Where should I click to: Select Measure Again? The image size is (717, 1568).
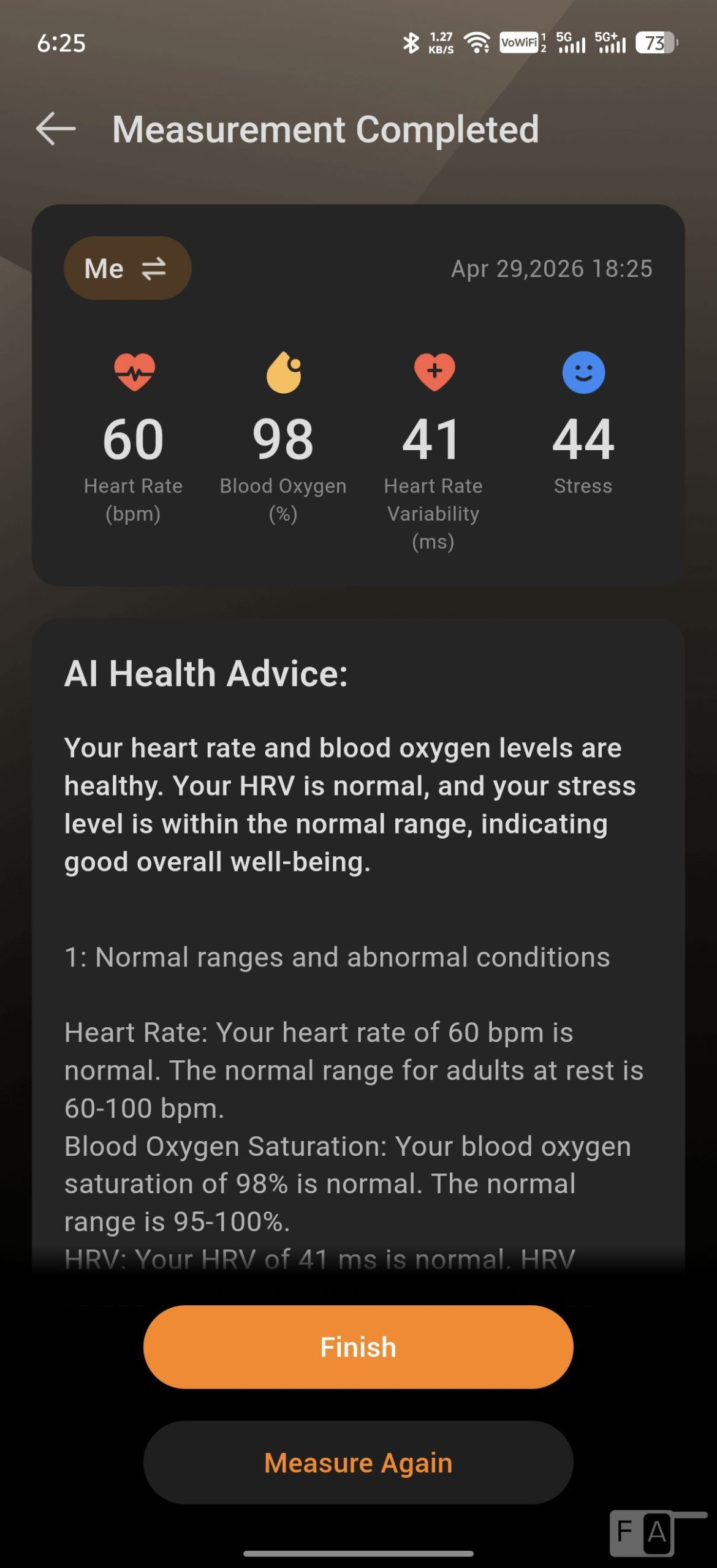tap(358, 1463)
